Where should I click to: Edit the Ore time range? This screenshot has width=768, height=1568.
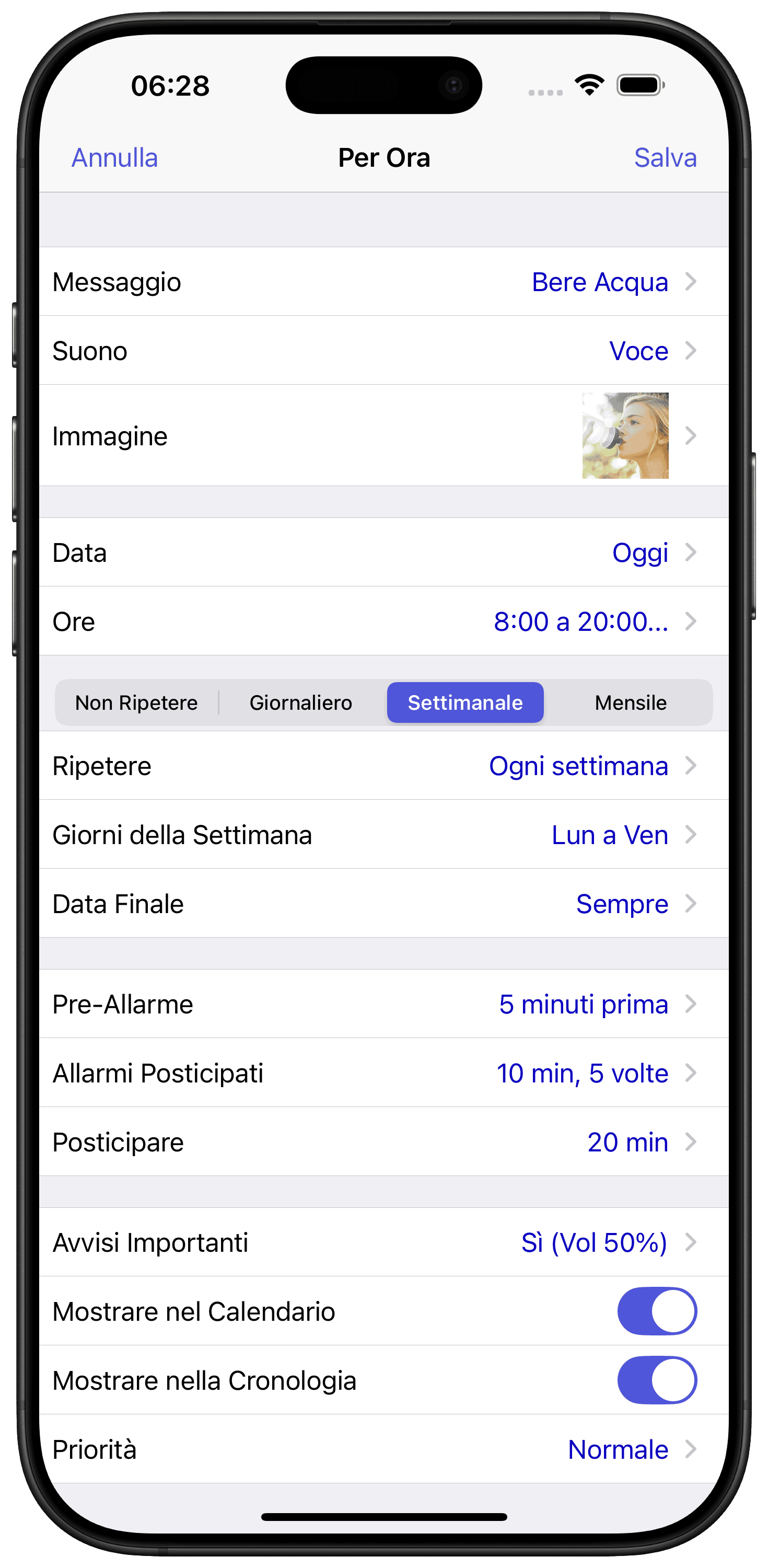click(x=384, y=621)
